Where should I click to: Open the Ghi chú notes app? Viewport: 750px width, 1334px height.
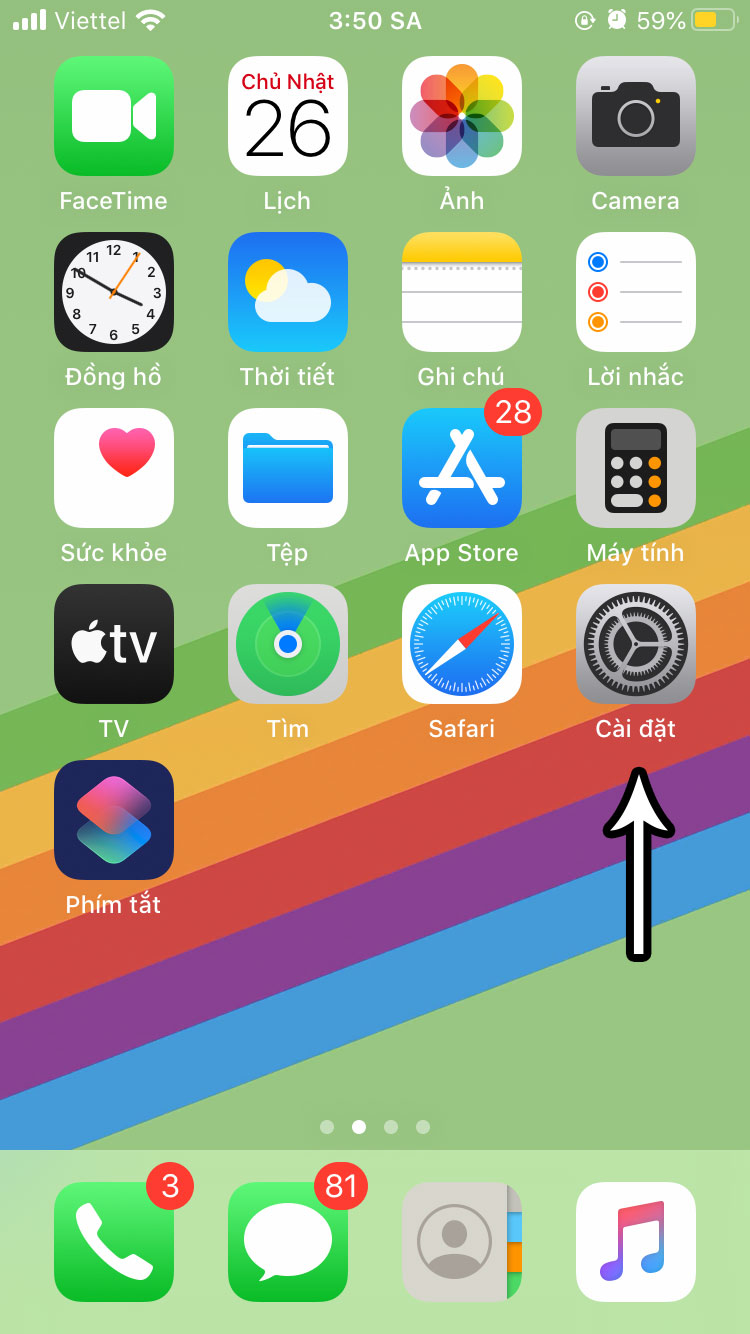coord(462,292)
